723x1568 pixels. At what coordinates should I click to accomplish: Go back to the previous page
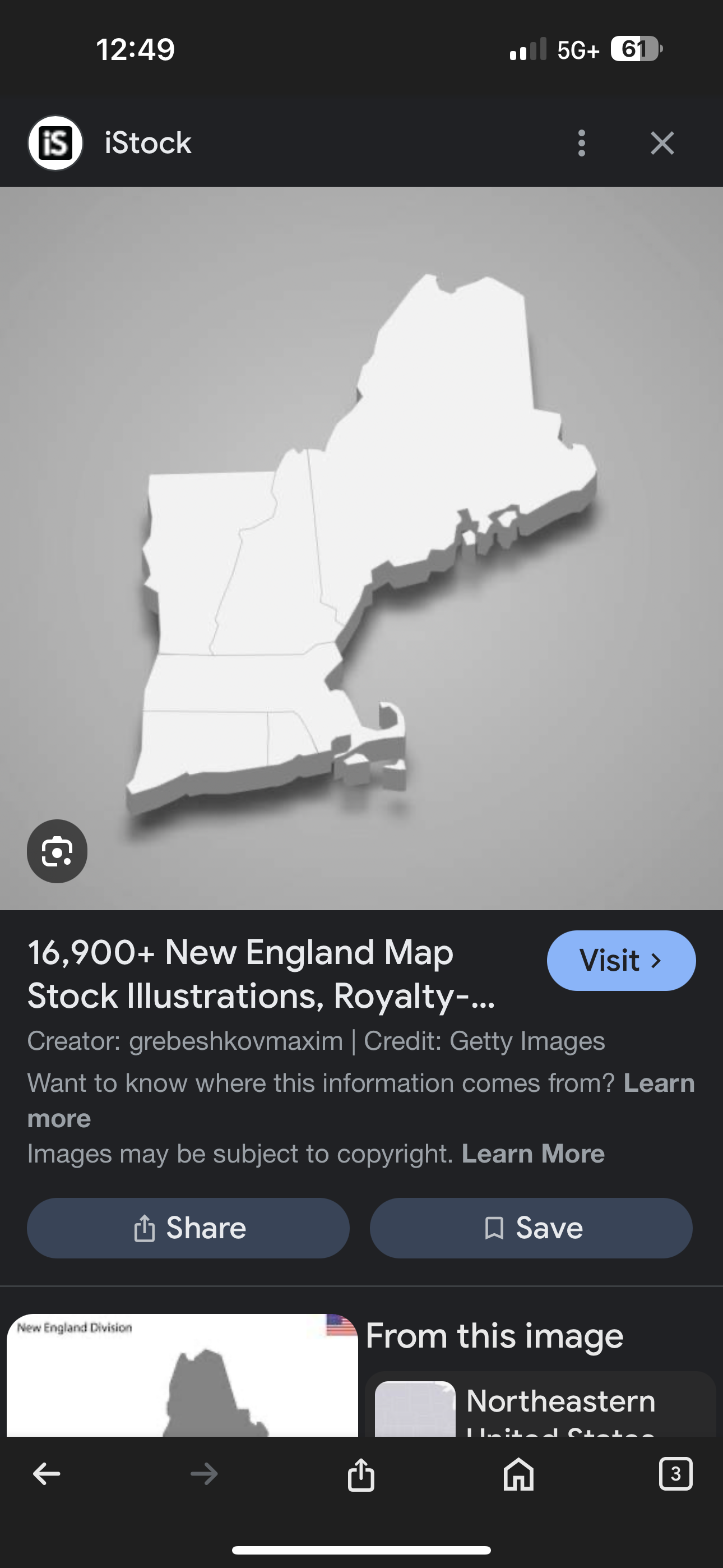coord(47,1474)
